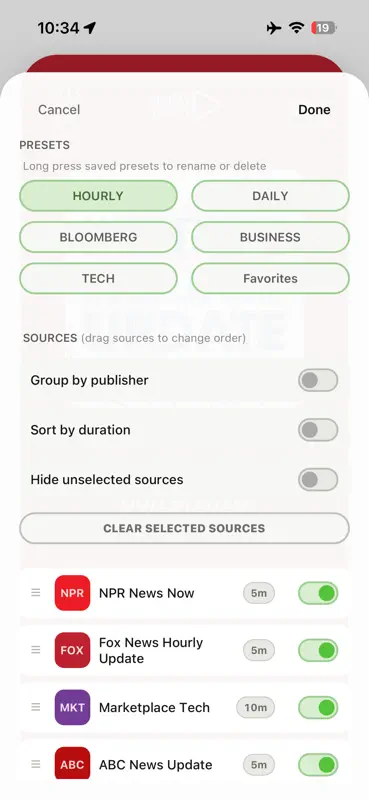Turn on Sort by duration
This screenshot has height=800, width=369.
click(318, 430)
